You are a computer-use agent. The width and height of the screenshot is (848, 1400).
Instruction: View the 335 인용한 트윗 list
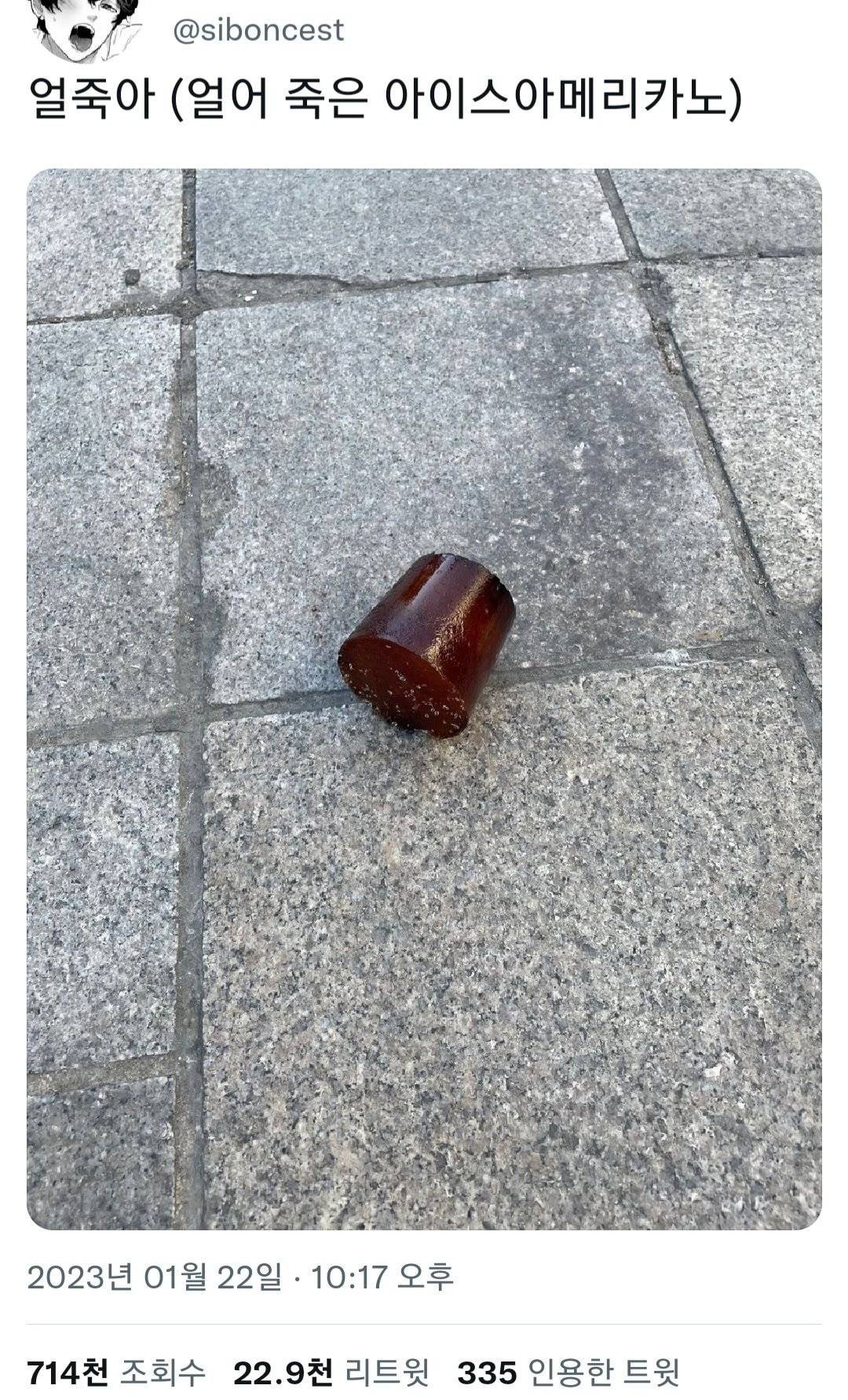coord(568,1373)
